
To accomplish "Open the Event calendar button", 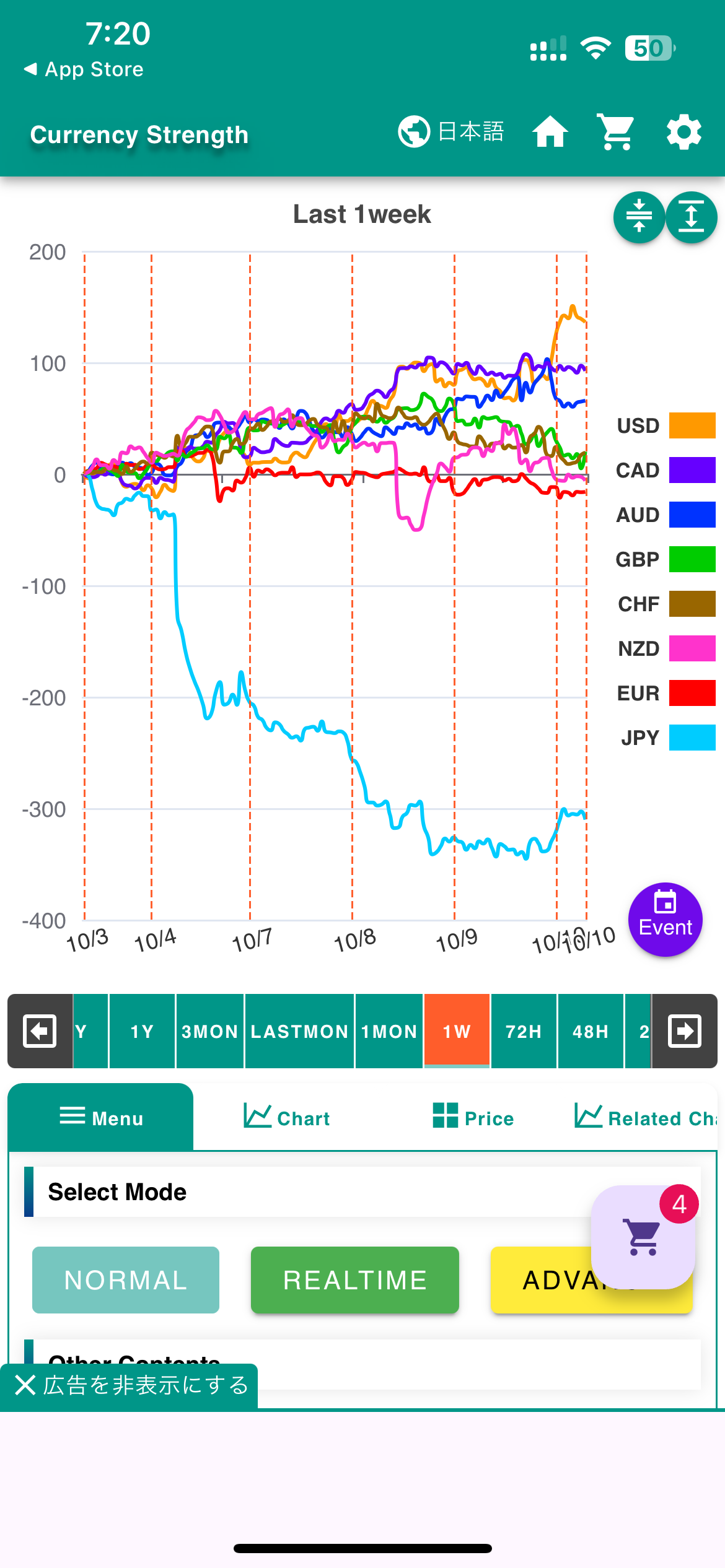I will click(665, 919).
